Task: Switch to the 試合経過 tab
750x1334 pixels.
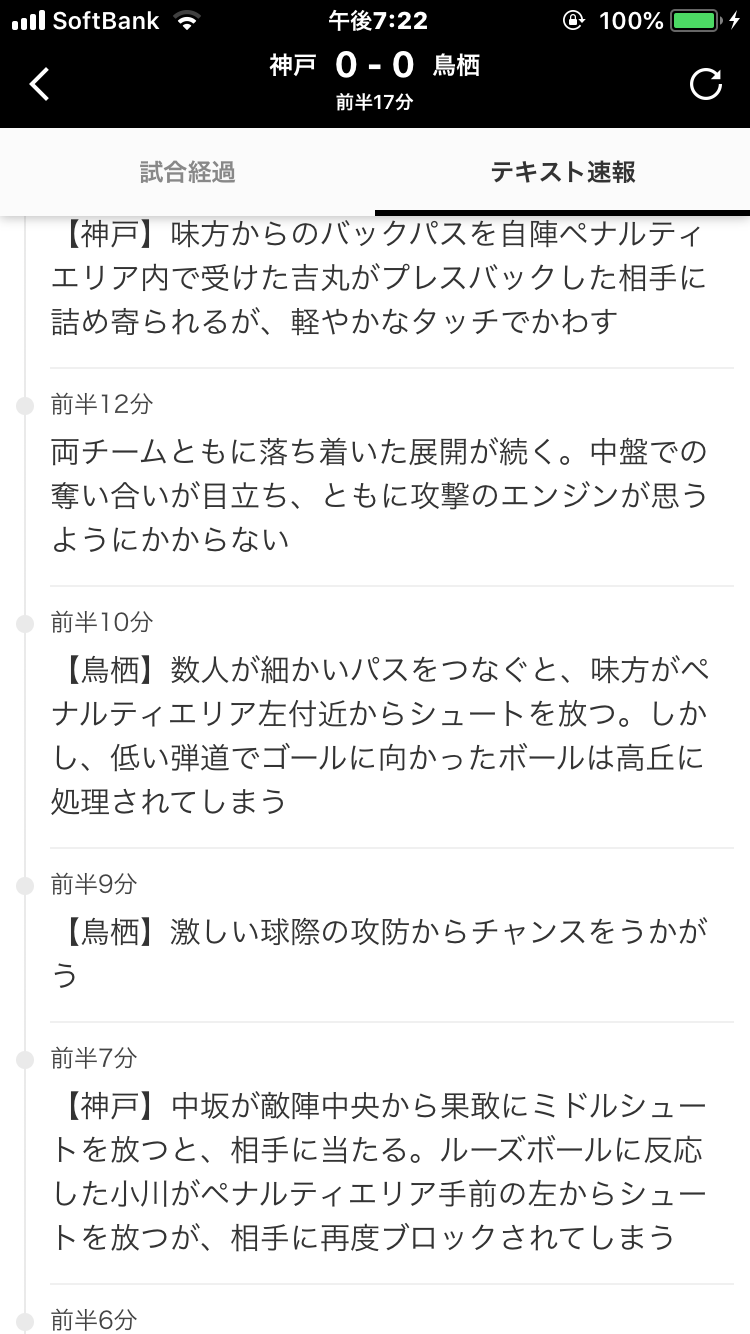Action: coord(187,172)
